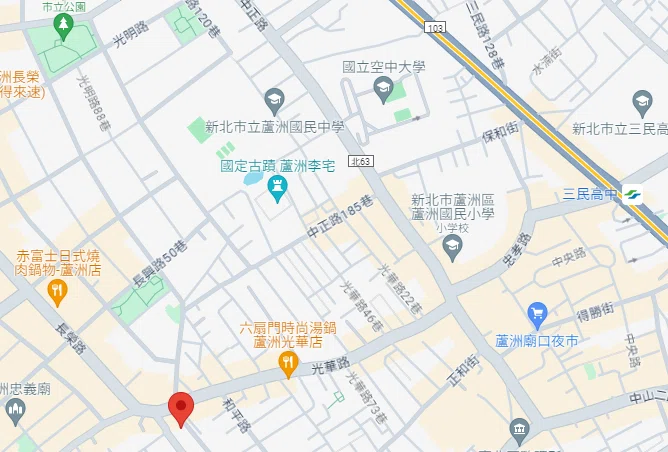Select the 忠義廟 temple marker
Viewport: 668px width, 452px height.
[x=15, y=412]
